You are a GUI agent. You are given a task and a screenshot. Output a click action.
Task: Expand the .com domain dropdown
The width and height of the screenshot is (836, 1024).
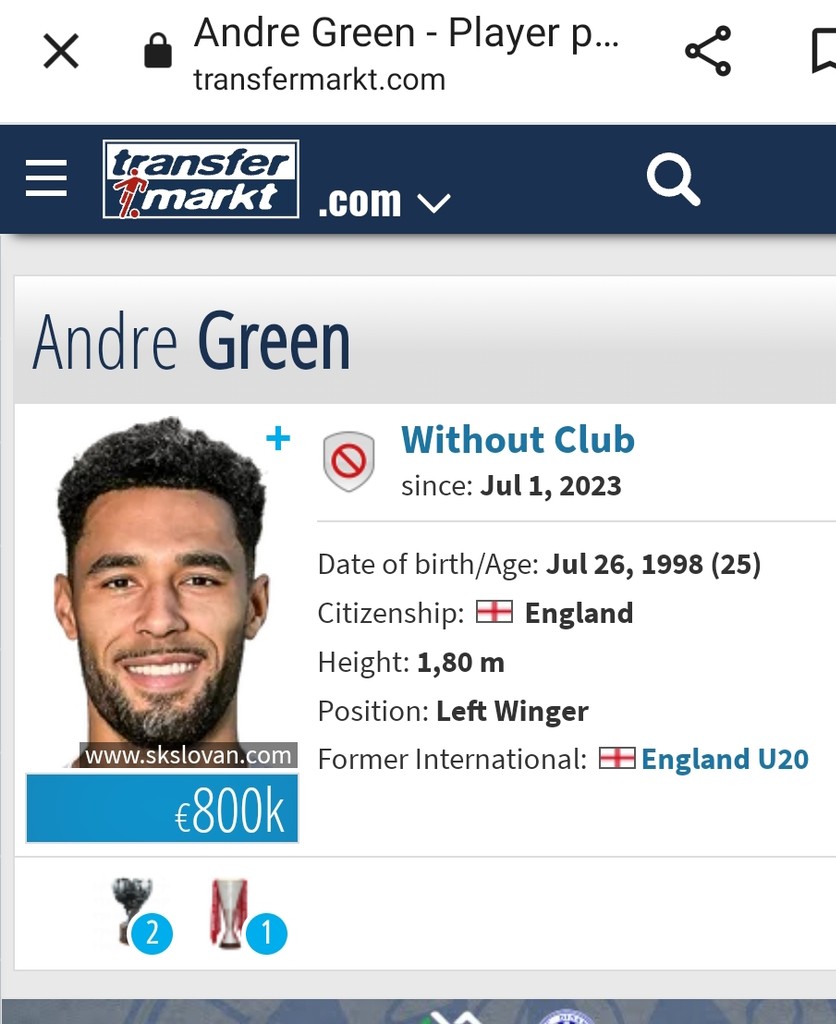433,203
